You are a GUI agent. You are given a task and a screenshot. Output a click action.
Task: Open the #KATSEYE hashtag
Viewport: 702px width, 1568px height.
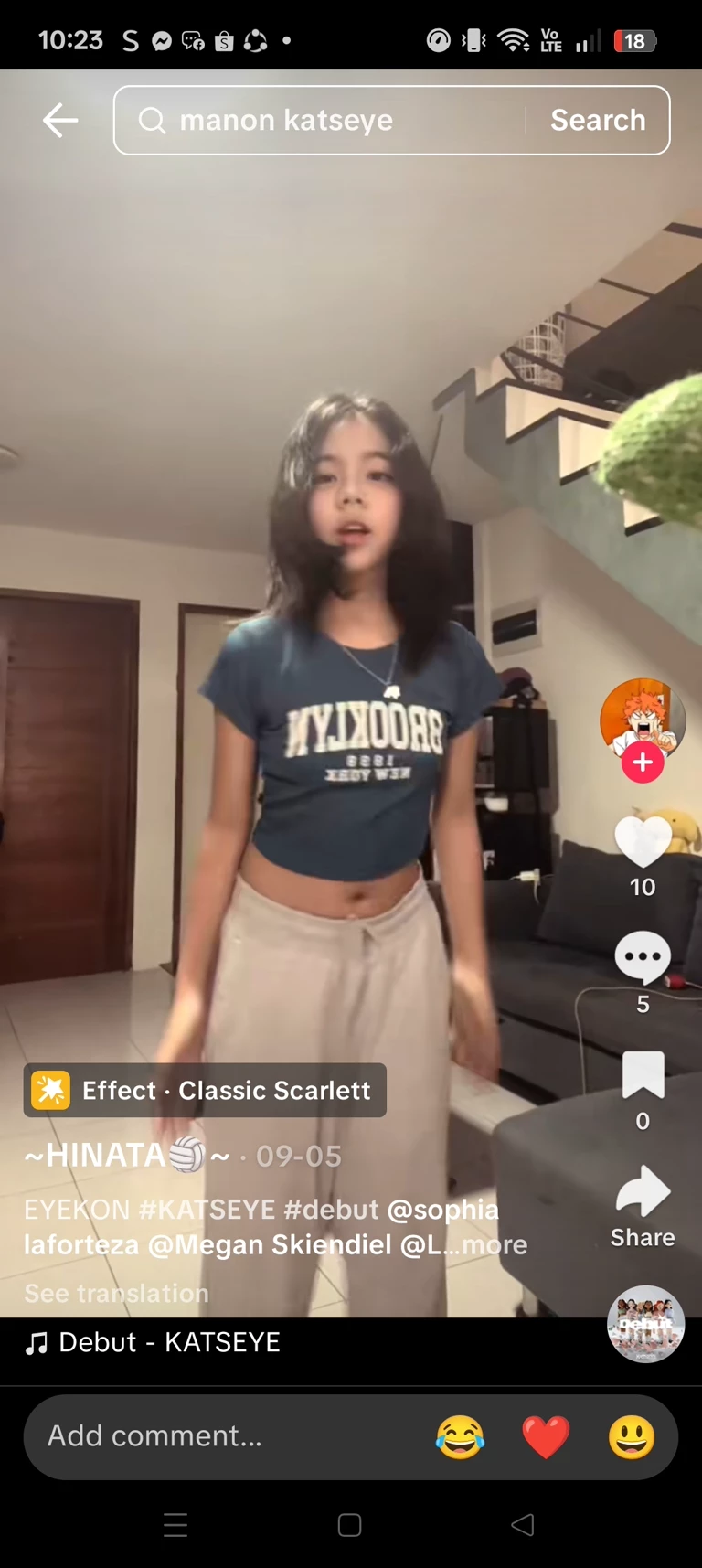tap(207, 1209)
